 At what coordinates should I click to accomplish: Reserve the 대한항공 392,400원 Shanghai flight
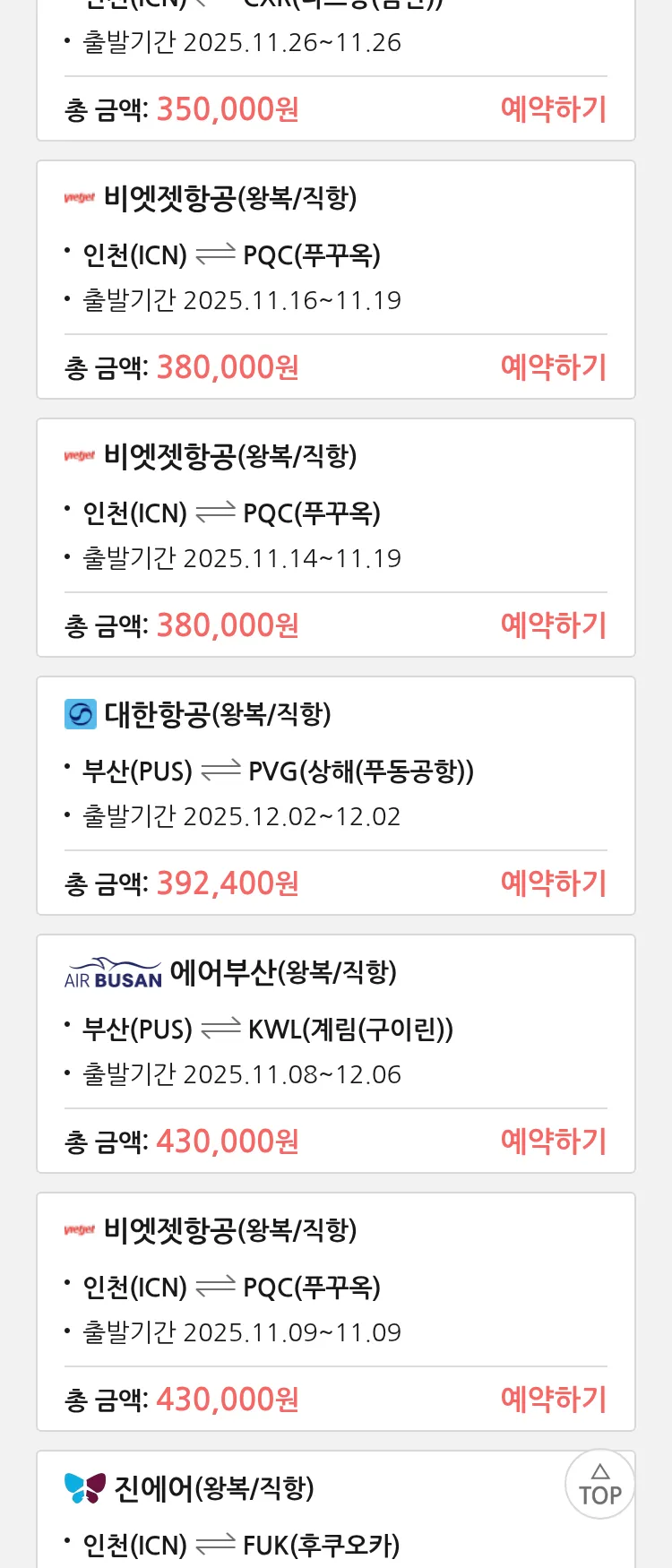553,883
